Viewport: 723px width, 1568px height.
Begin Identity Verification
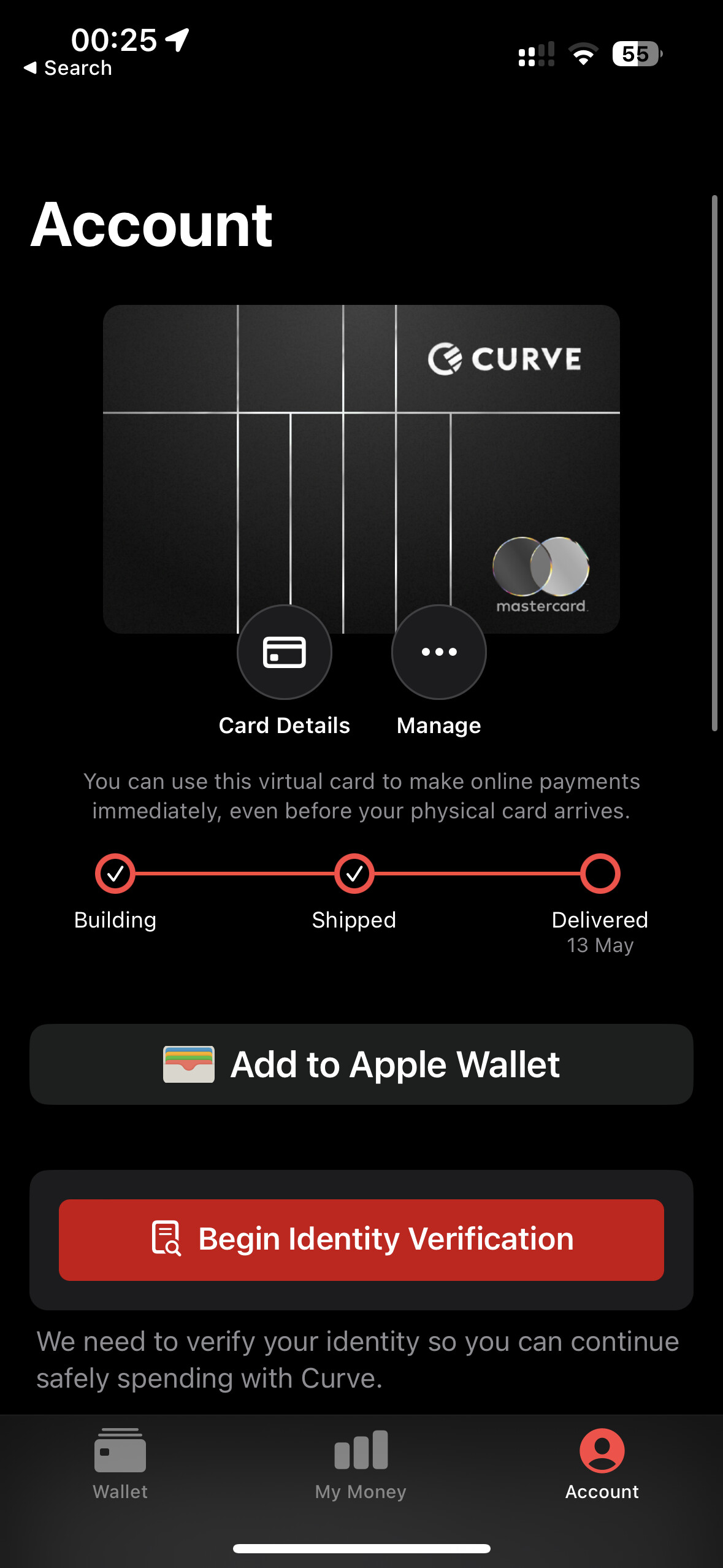[361, 1240]
